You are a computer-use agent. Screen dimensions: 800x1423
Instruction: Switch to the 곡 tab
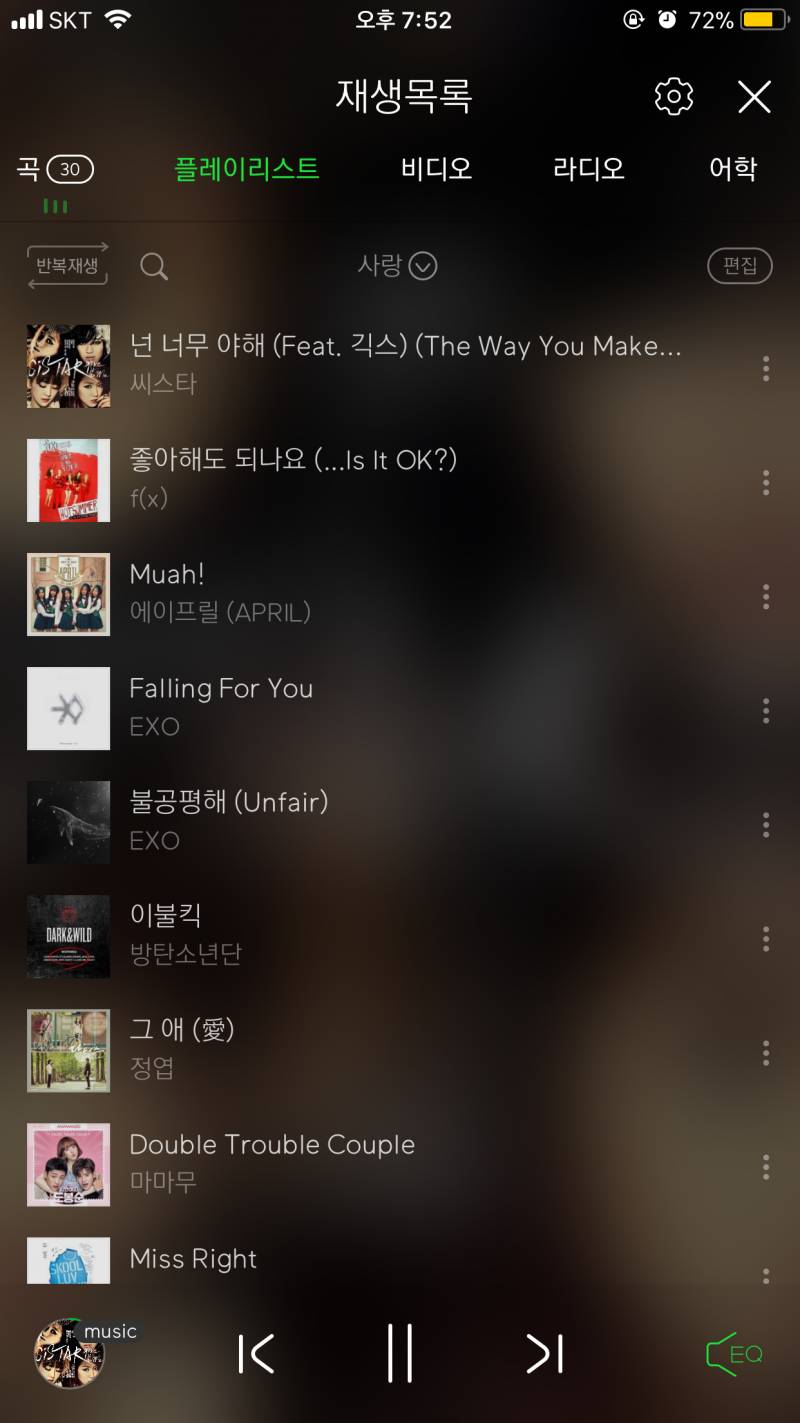point(55,170)
